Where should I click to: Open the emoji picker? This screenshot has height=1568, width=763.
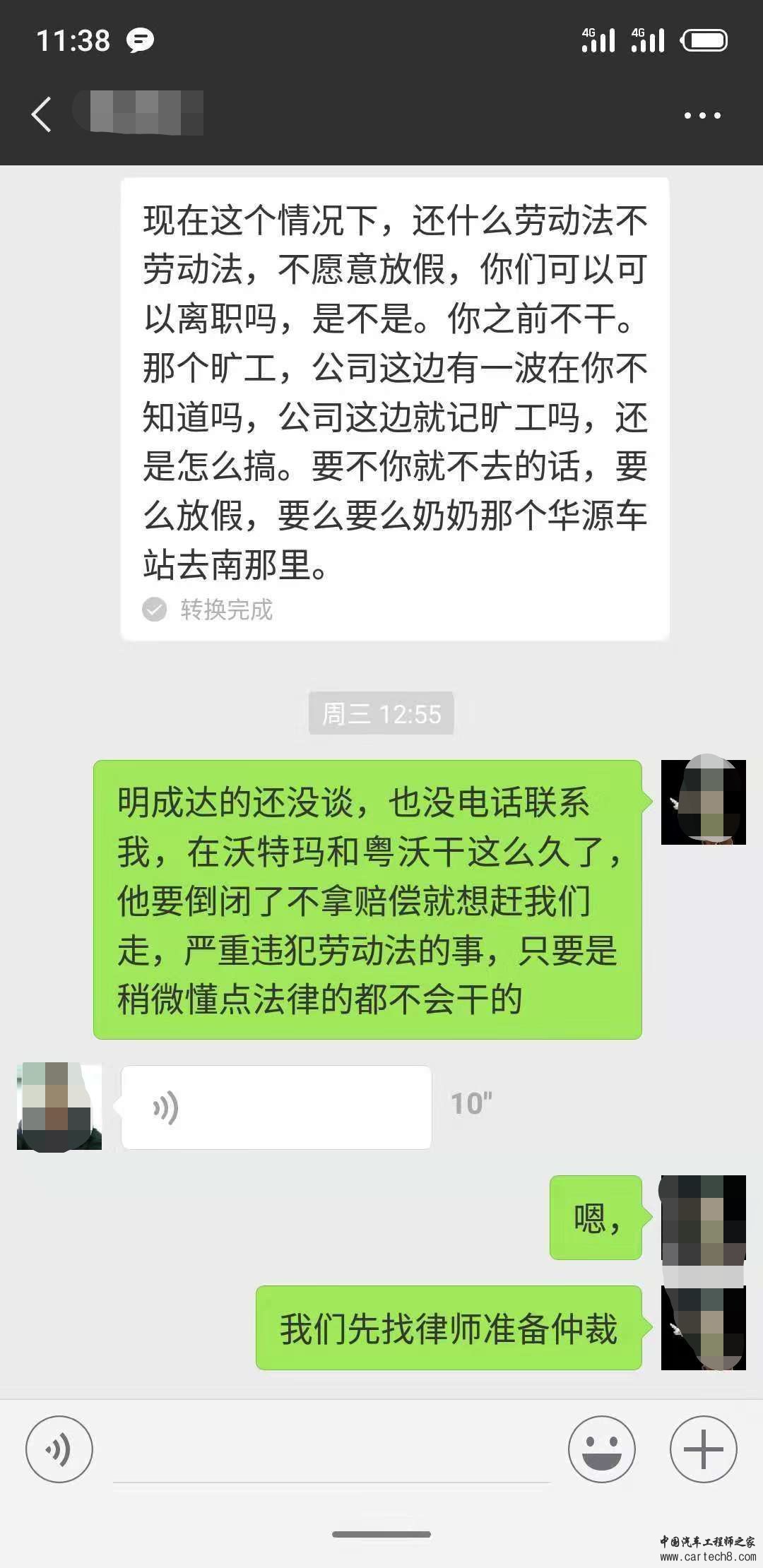pos(601,1449)
